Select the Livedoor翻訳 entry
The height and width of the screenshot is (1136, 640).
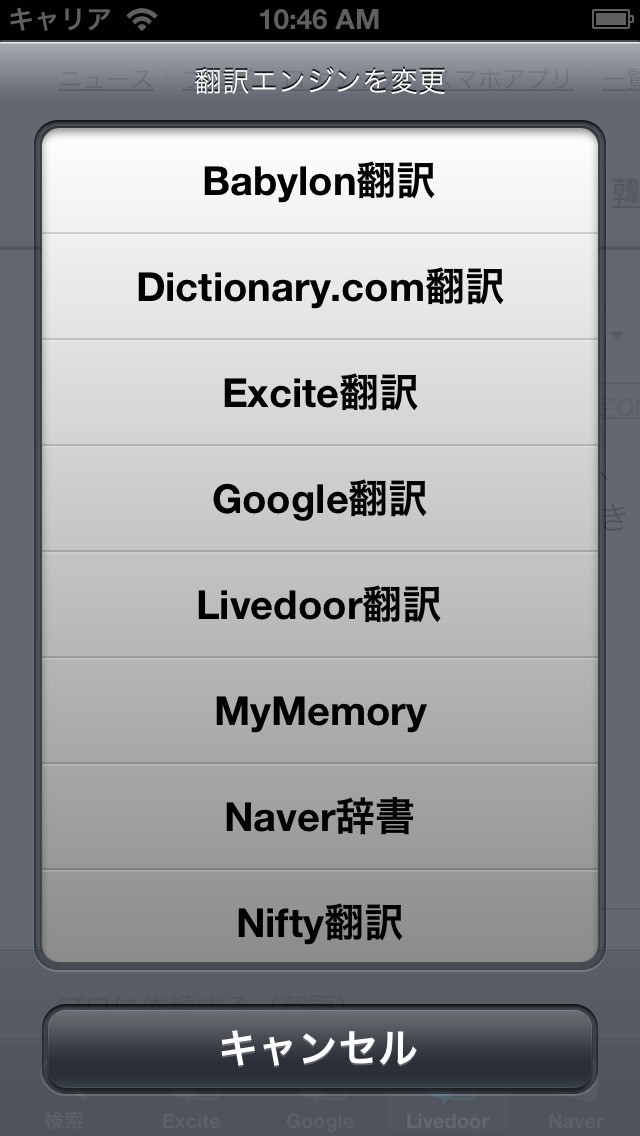tap(320, 605)
